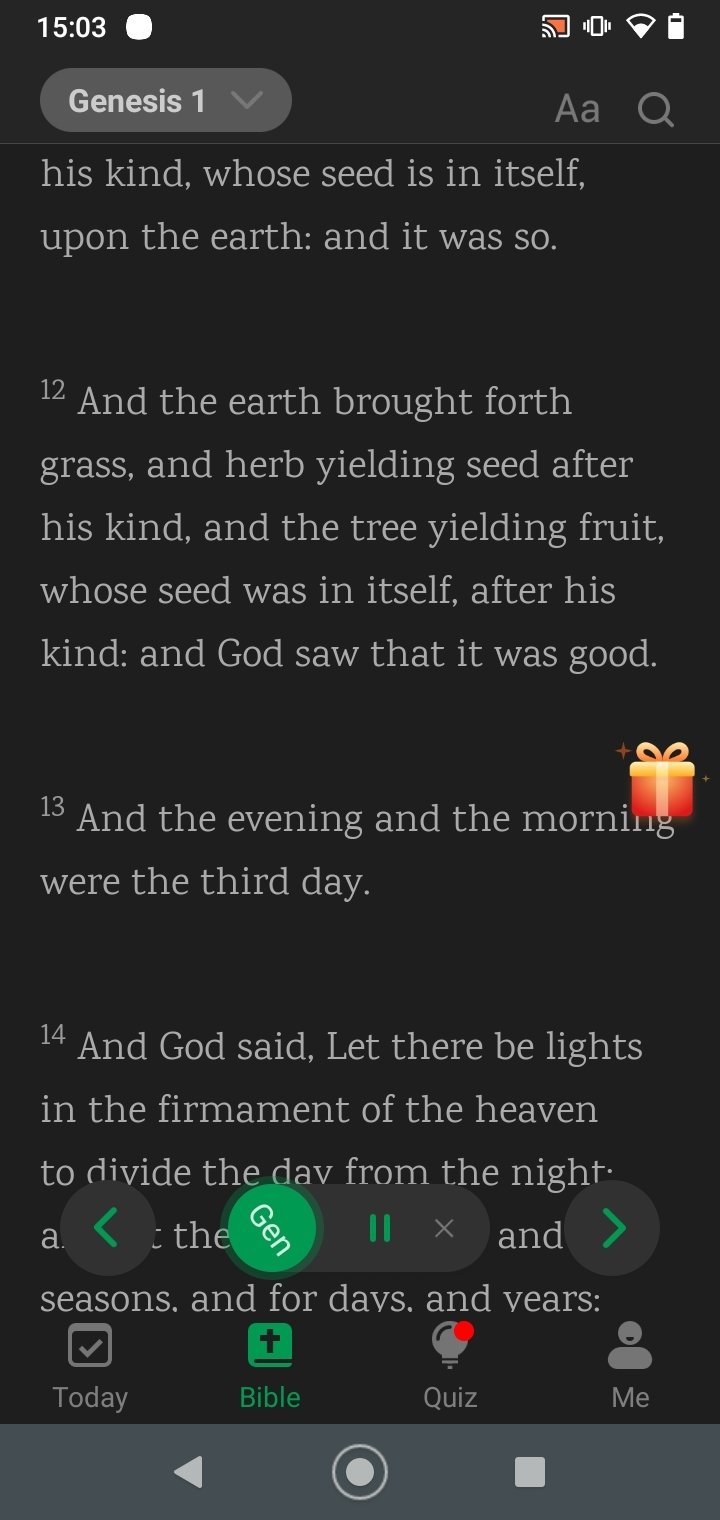Open font size settings (Aa)
This screenshot has height=1520, width=720.
pos(577,109)
